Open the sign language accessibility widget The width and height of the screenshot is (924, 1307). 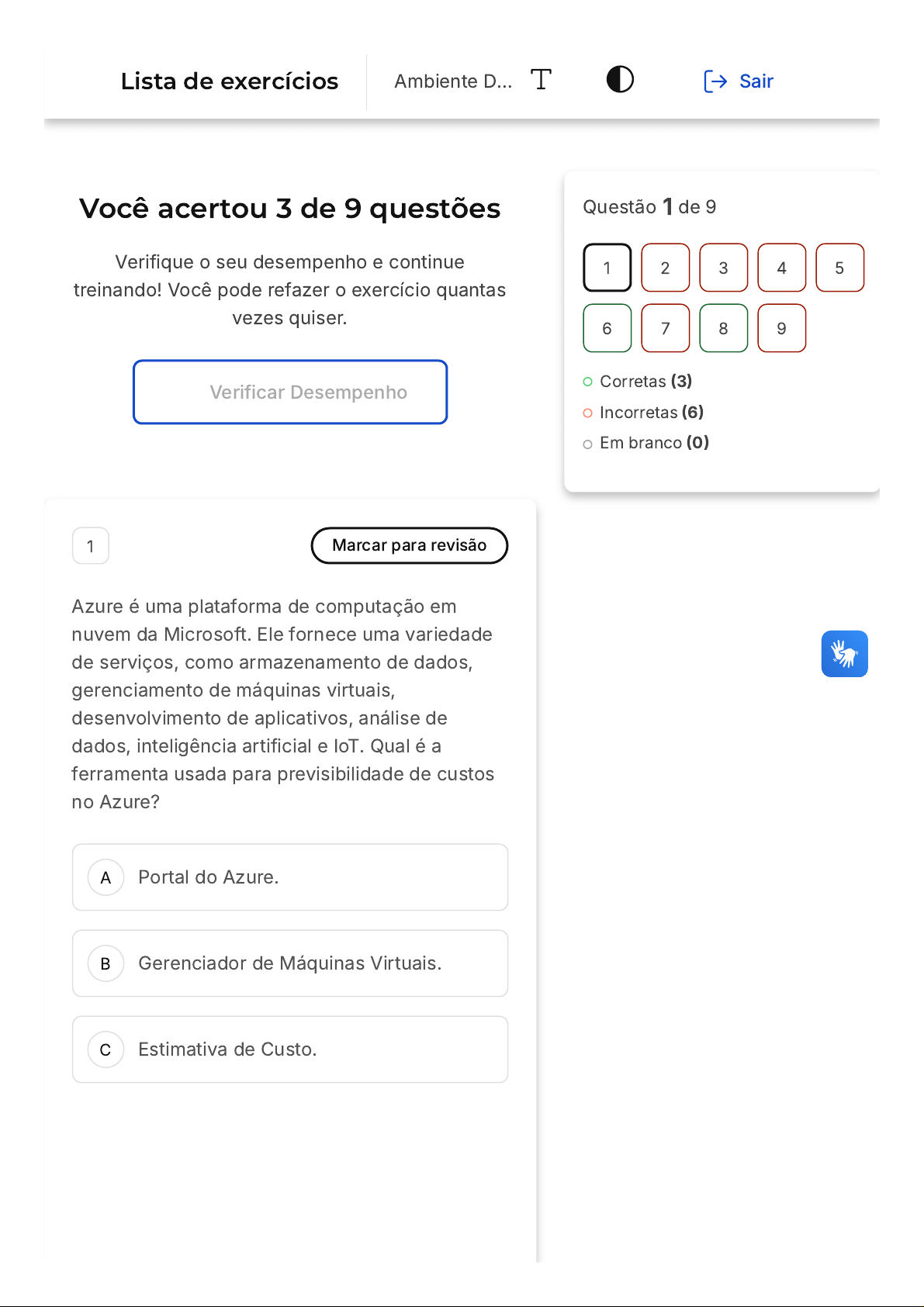(x=844, y=654)
